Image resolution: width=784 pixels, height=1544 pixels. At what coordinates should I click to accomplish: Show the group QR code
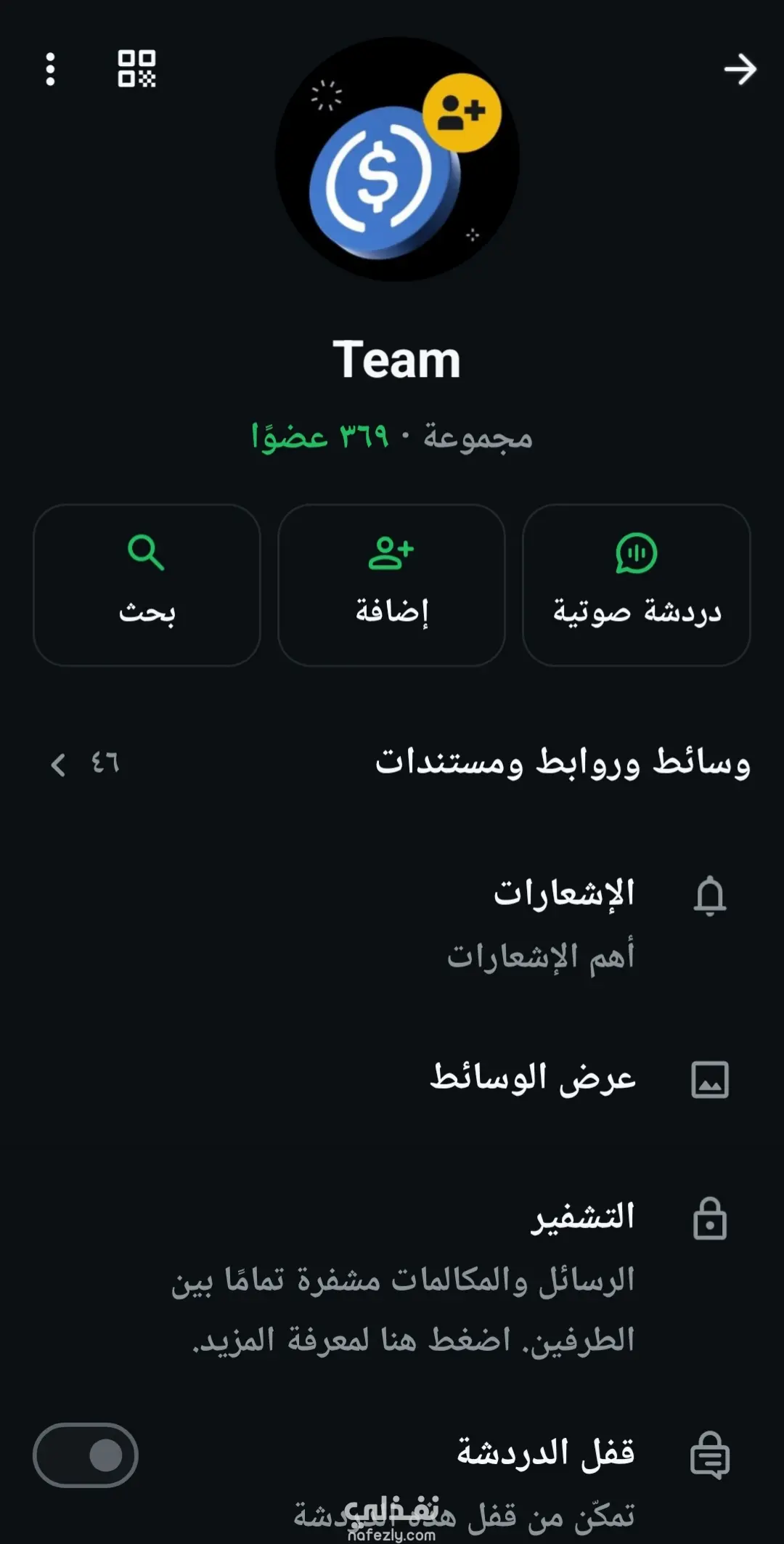[136, 69]
